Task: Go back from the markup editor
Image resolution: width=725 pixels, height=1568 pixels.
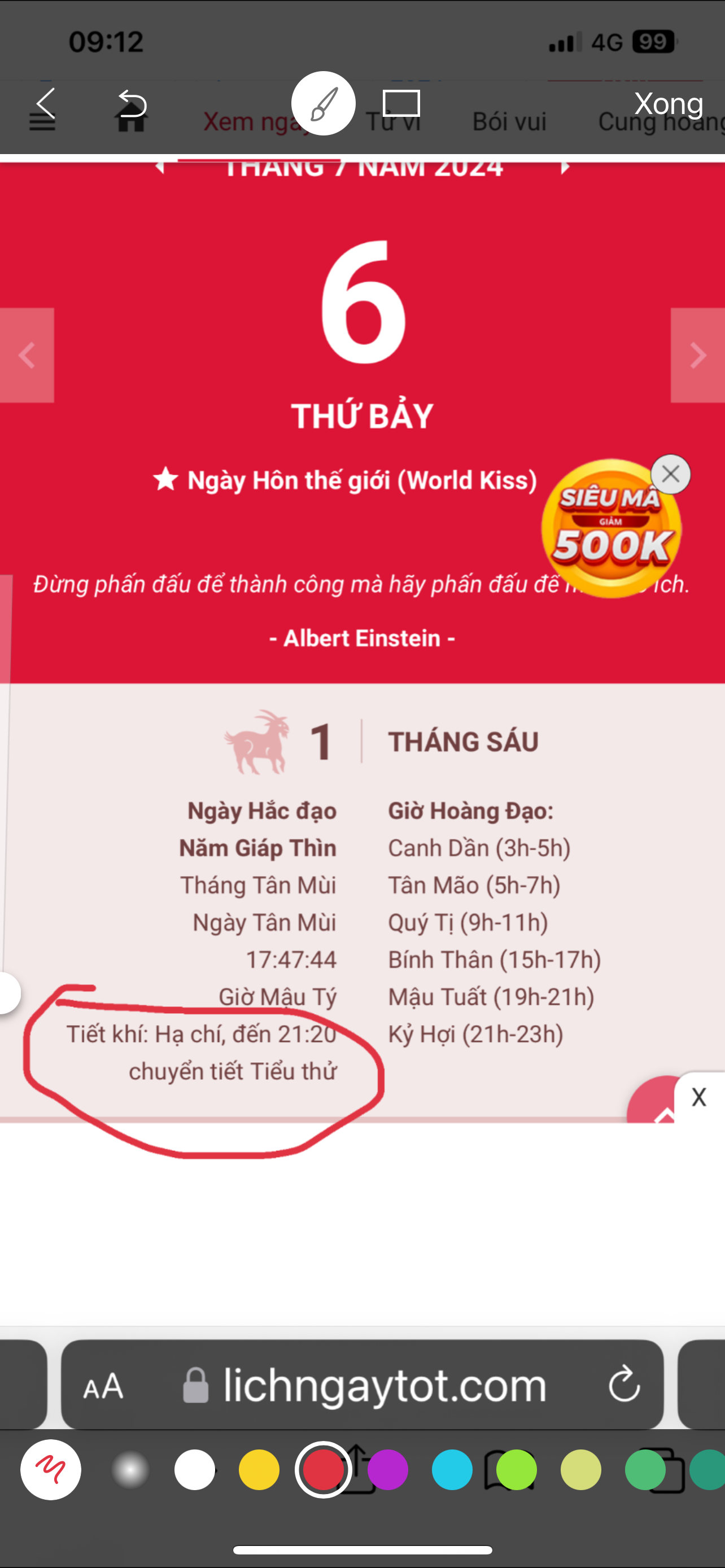Action: click(46, 103)
